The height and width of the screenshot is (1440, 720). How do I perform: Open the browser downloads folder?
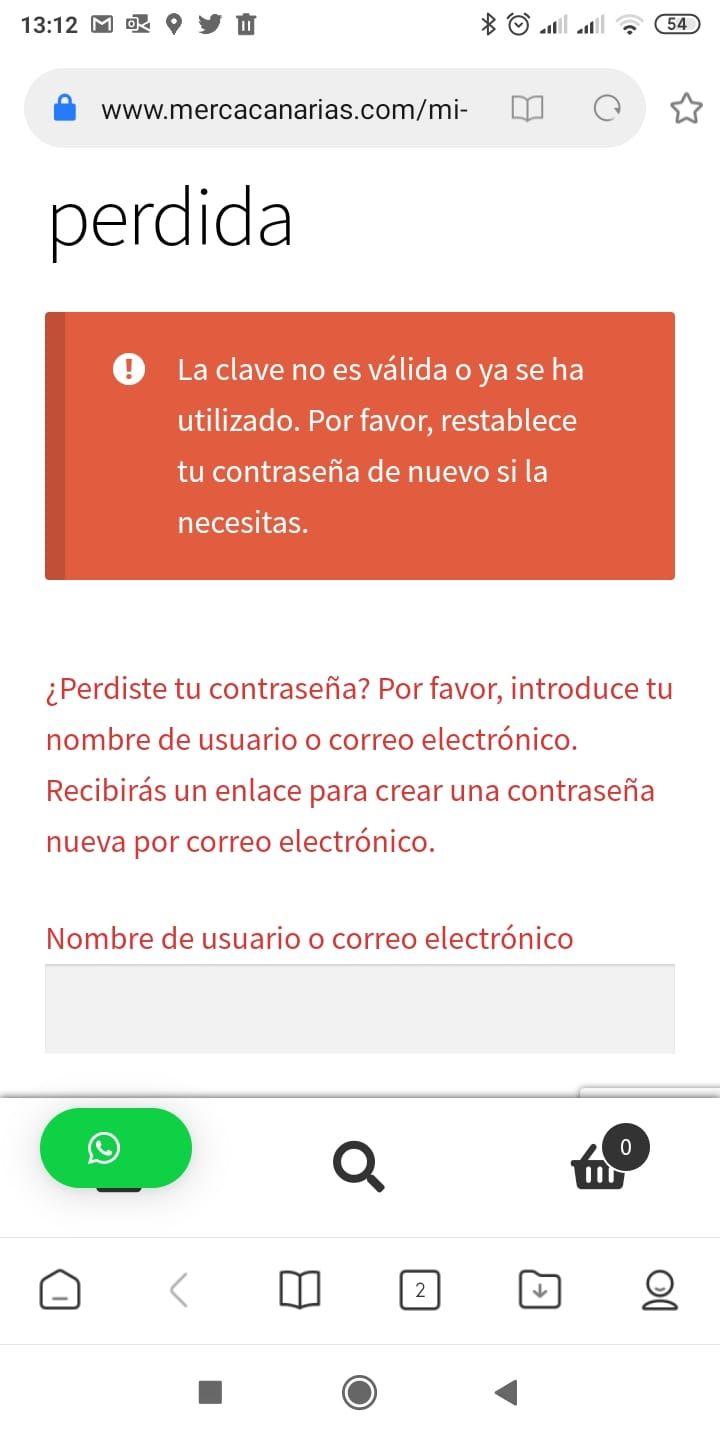[540, 1290]
